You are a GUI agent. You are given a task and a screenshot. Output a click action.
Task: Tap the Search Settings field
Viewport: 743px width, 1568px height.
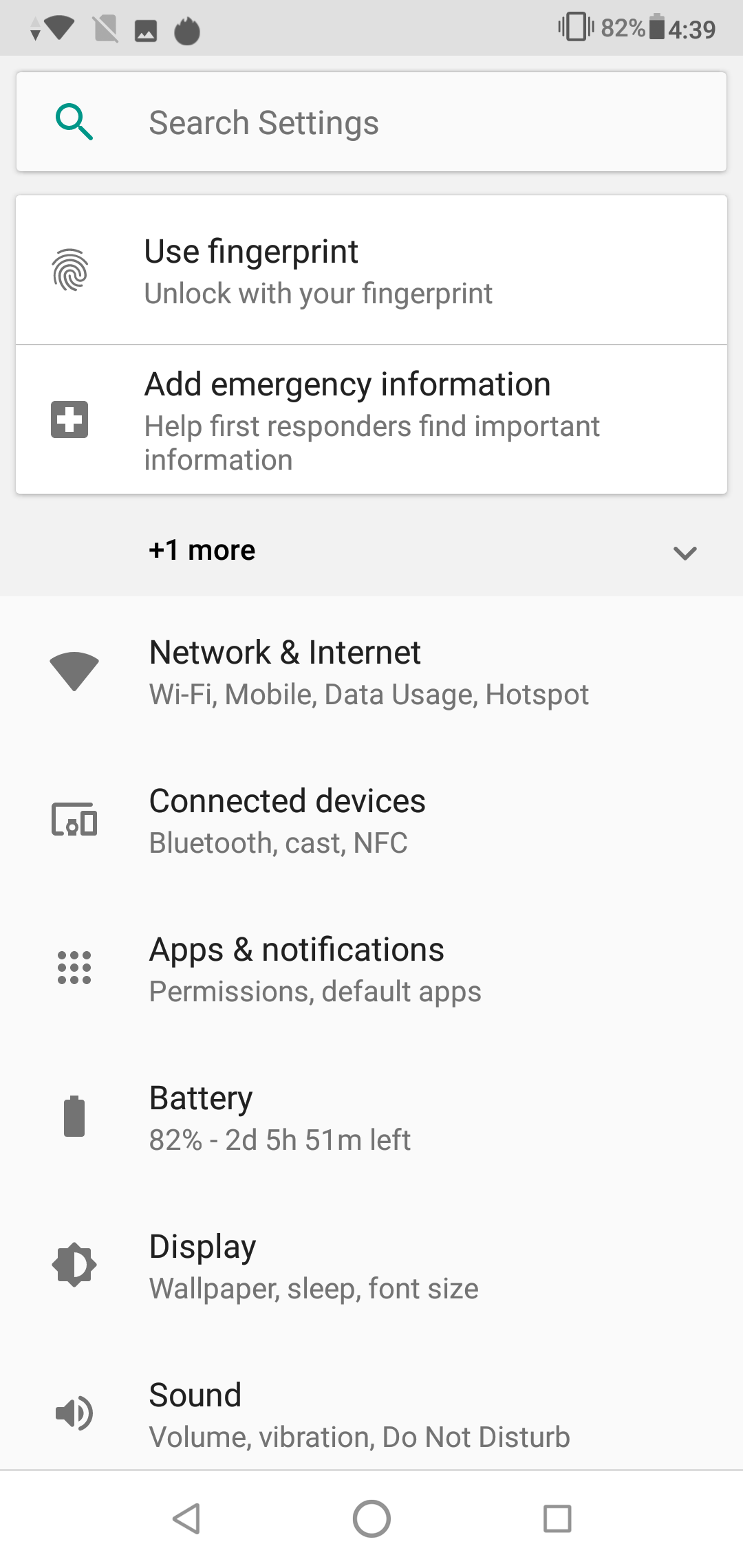pyautogui.click(x=371, y=122)
